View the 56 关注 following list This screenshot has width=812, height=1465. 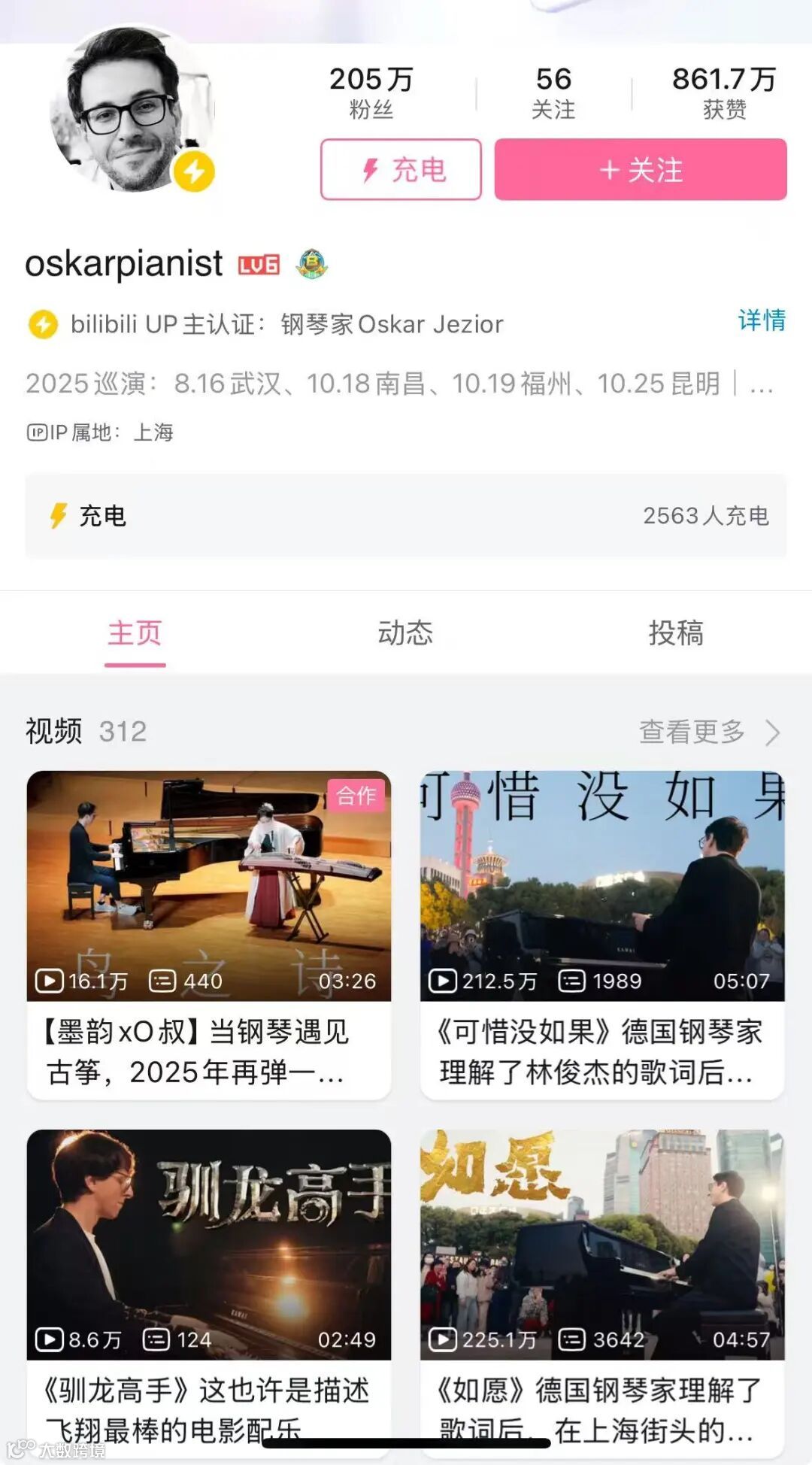coord(553,93)
